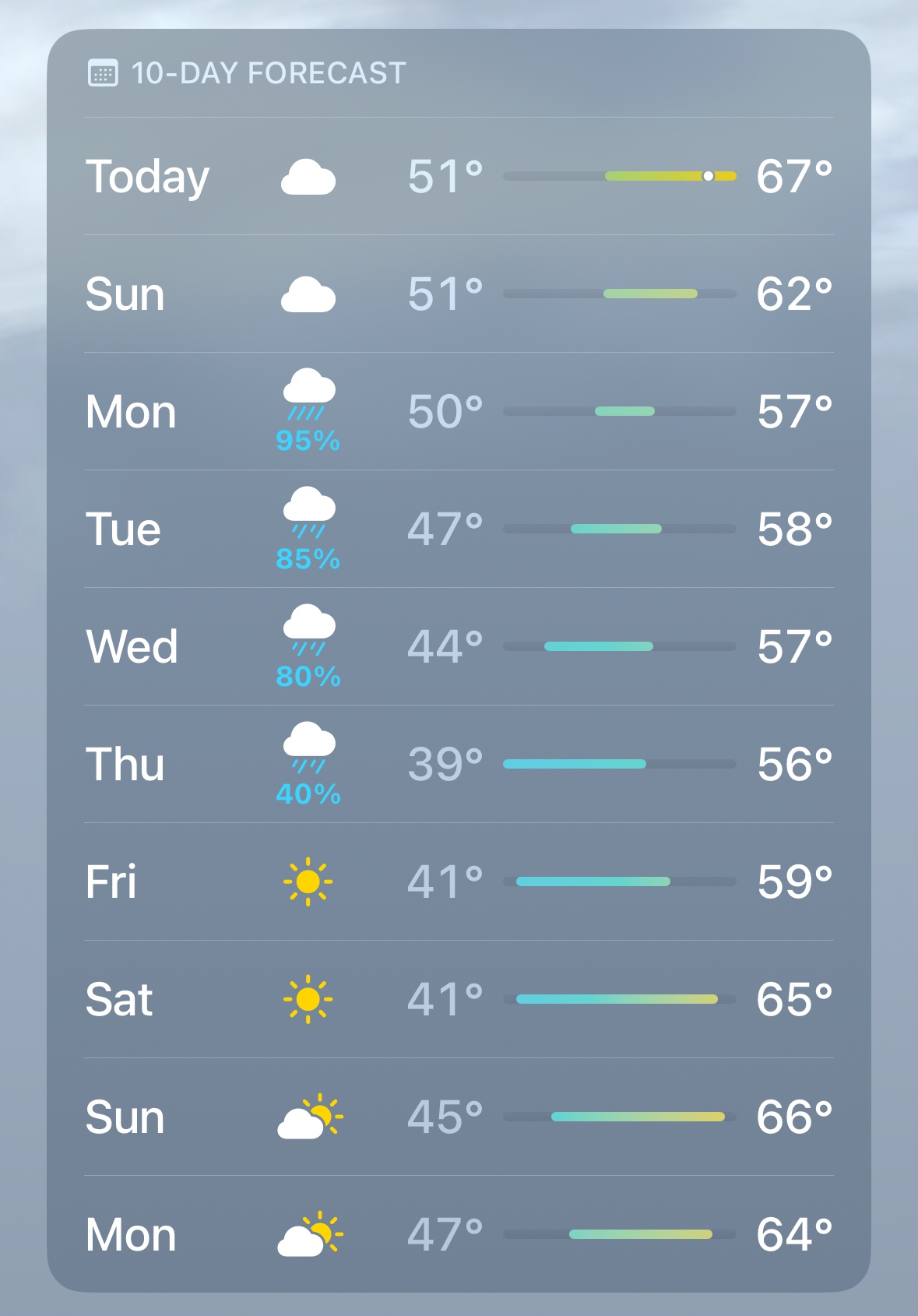Open the Mon row with 95% rain
This screenshot has height=1316, width=918.
(459, 411)
